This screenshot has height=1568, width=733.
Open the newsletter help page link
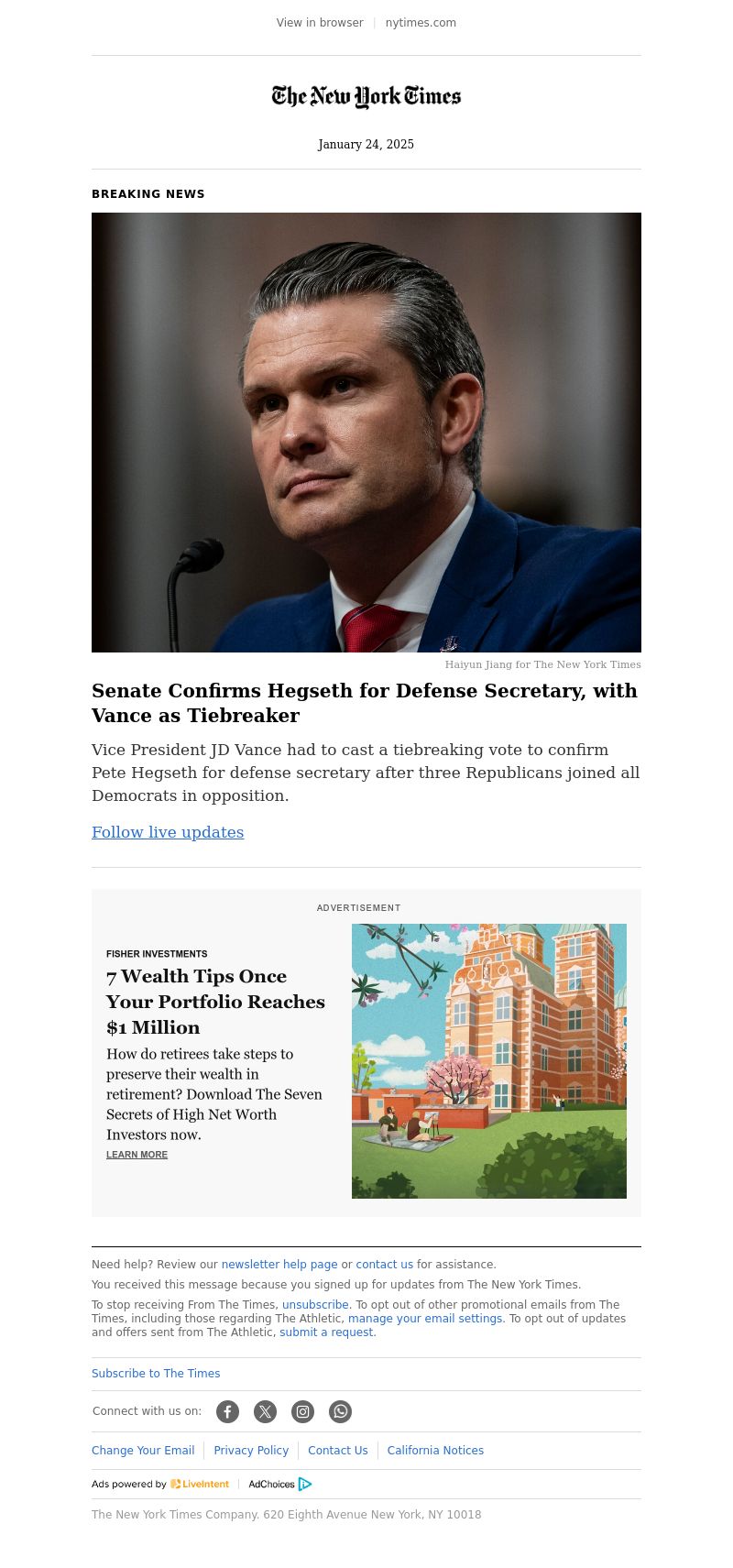tap(279, 1265)
